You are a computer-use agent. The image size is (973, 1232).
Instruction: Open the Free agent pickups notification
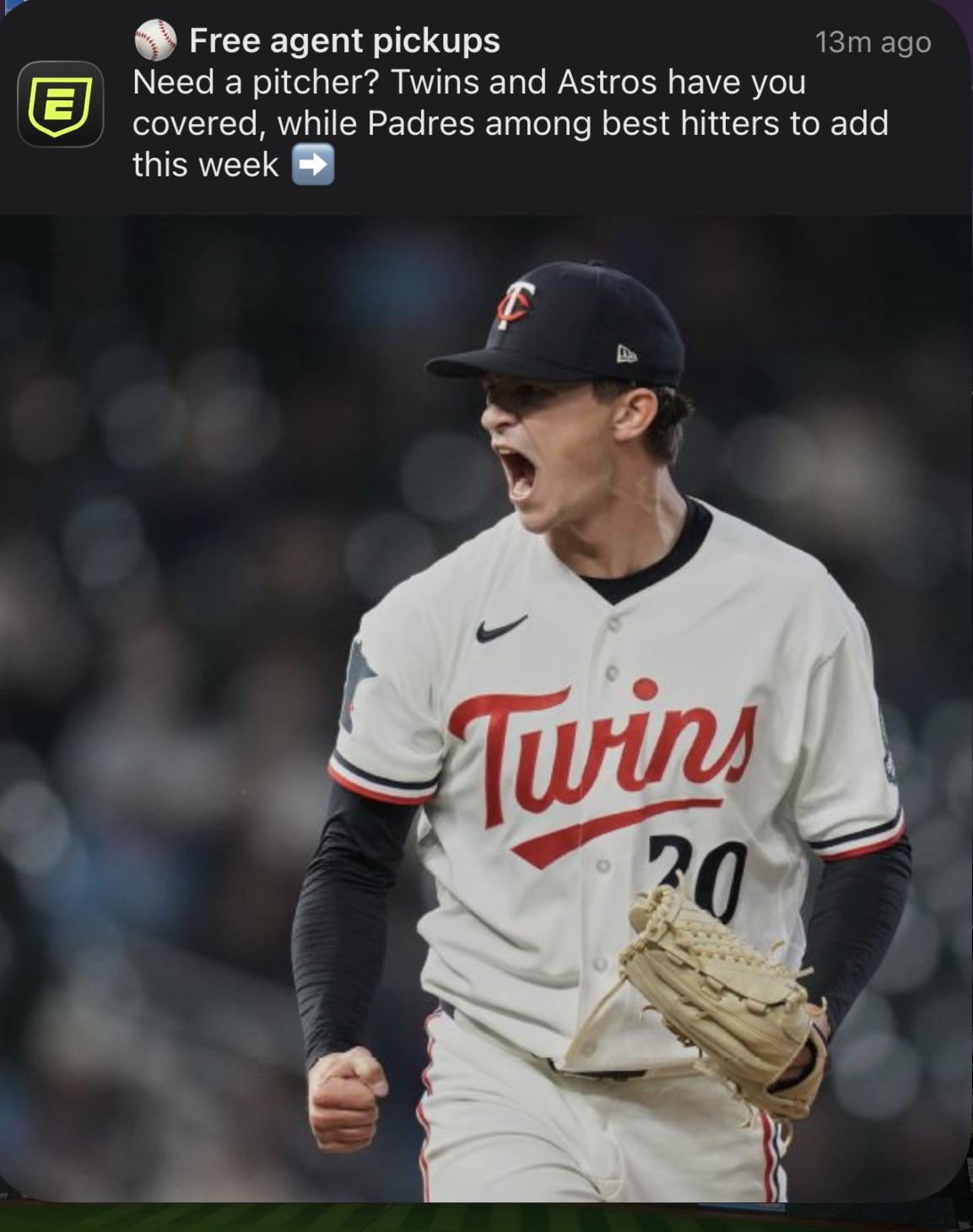pos(510,103)
